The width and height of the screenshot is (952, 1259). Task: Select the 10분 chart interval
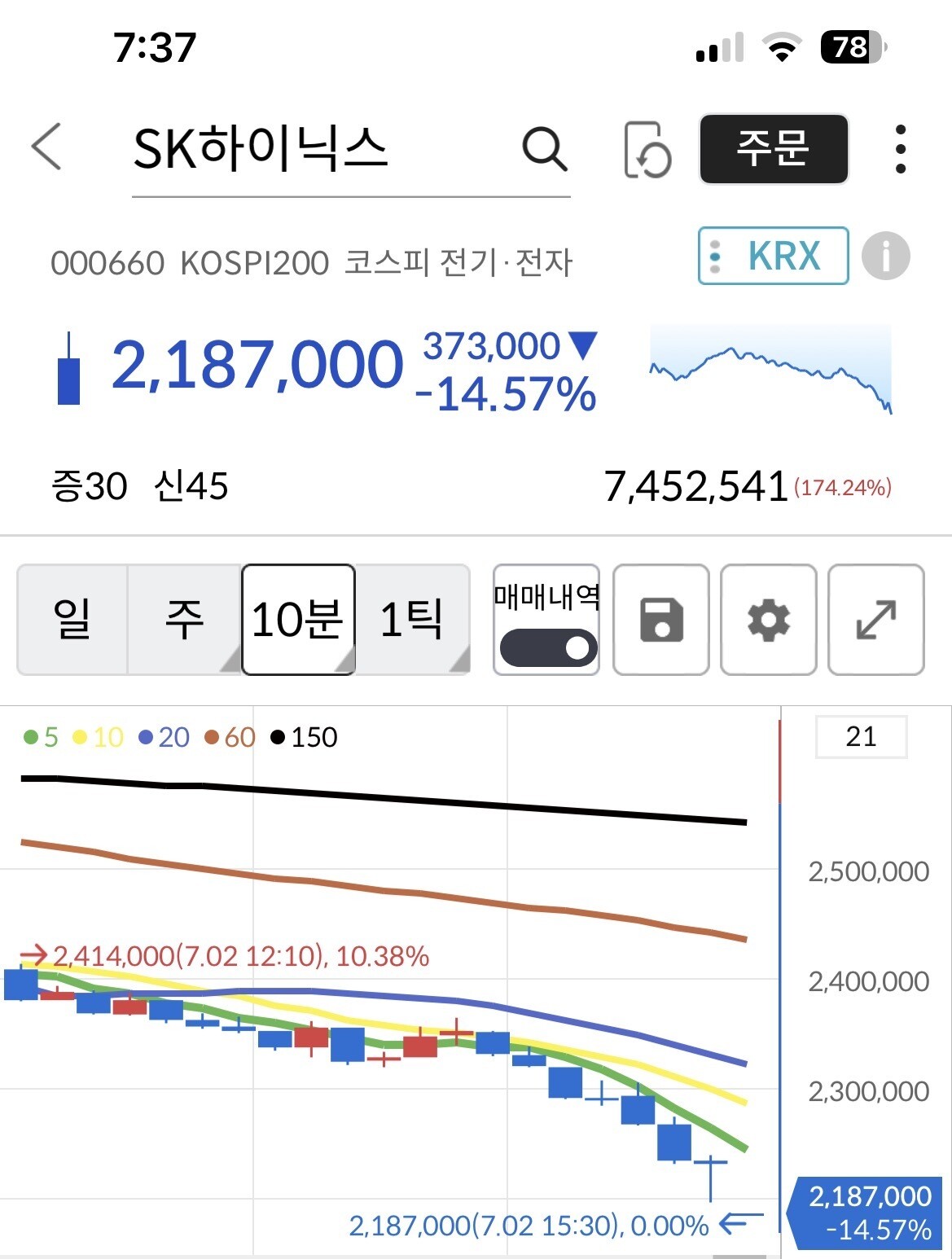click(298, 620)
